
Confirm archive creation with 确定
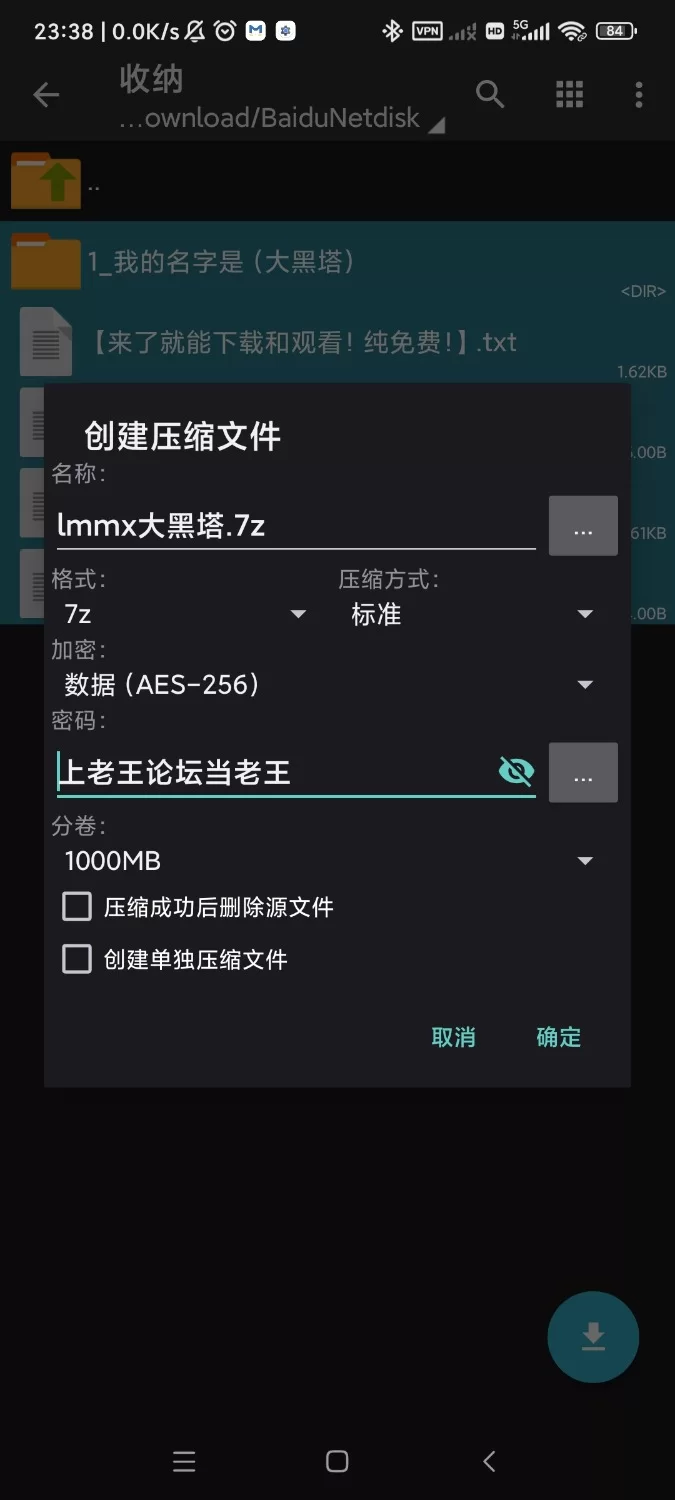[558, 1038]
